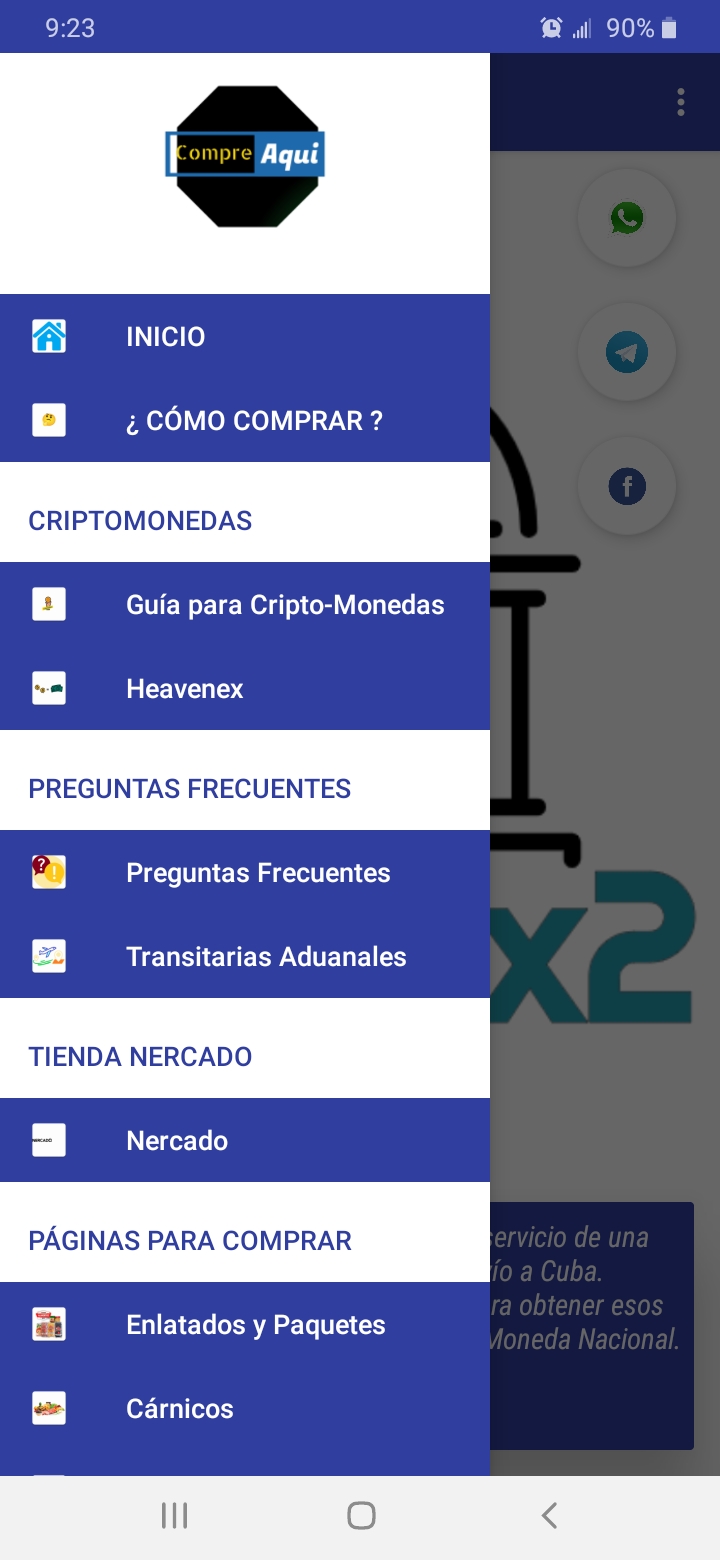
Task: Open the Telegram floating button
Action: (x=627, y=352)
